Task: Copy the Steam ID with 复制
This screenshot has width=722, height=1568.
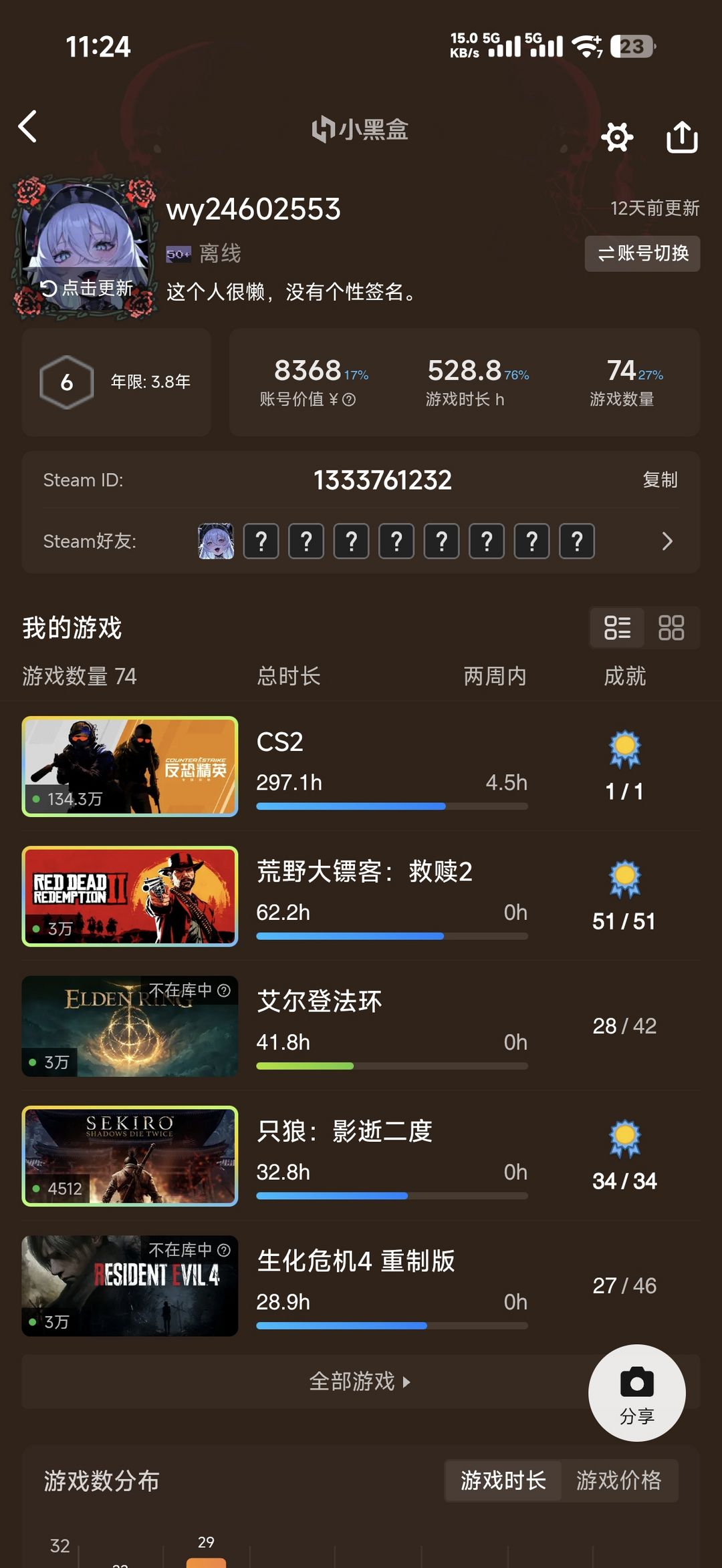Action: [x=660, y=480]
